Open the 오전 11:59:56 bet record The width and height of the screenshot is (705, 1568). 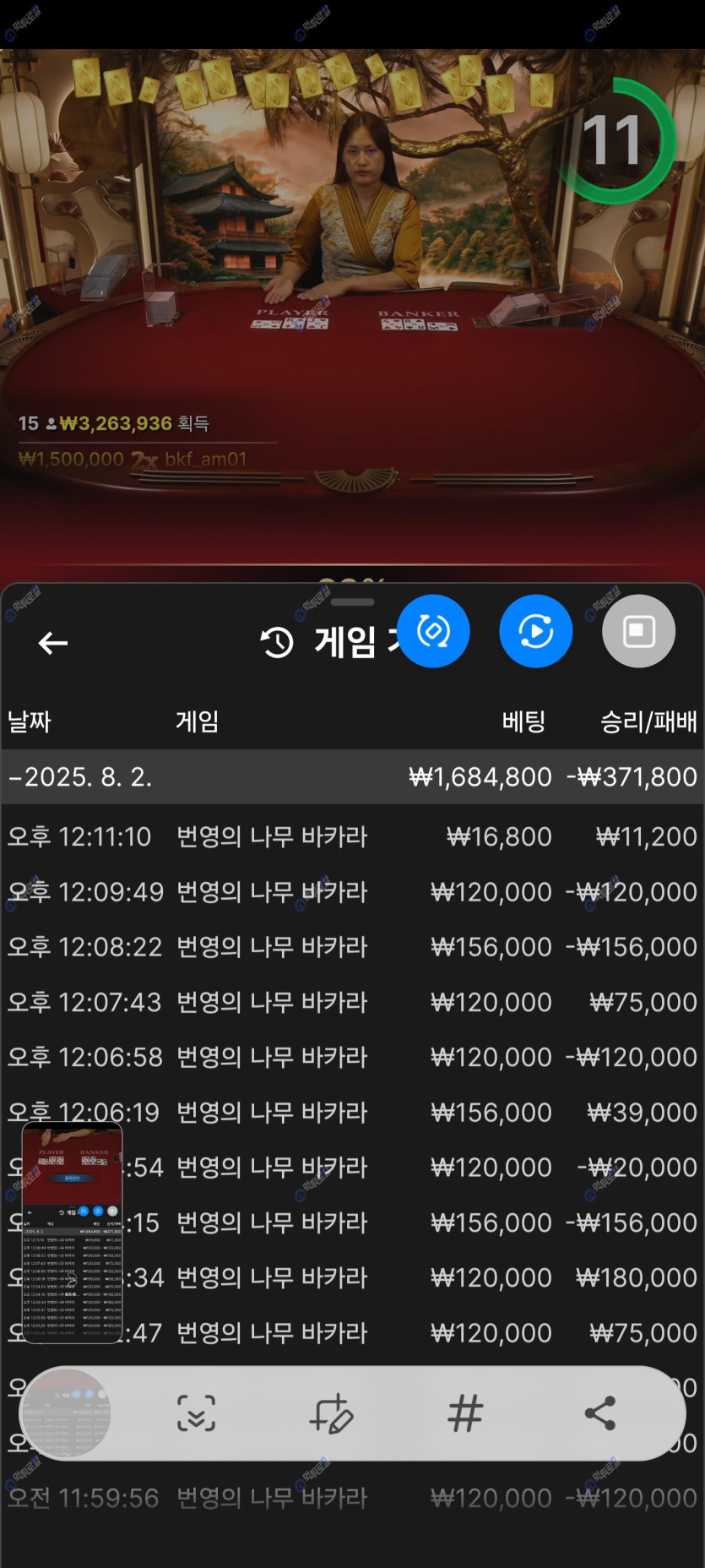pos(352,1498)
